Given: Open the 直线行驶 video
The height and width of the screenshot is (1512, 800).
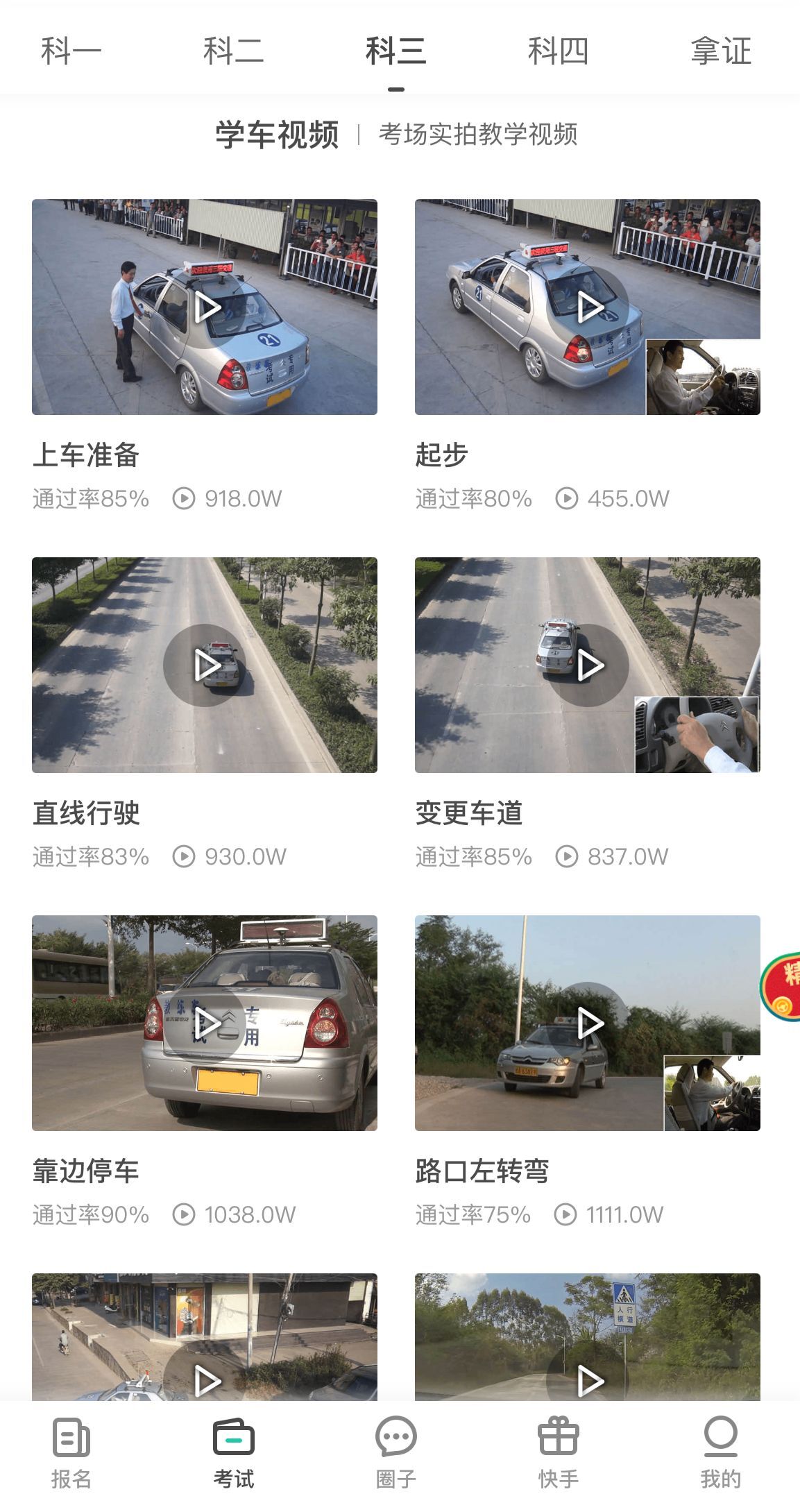Looking at the screenshot, I should click(205, 665).
